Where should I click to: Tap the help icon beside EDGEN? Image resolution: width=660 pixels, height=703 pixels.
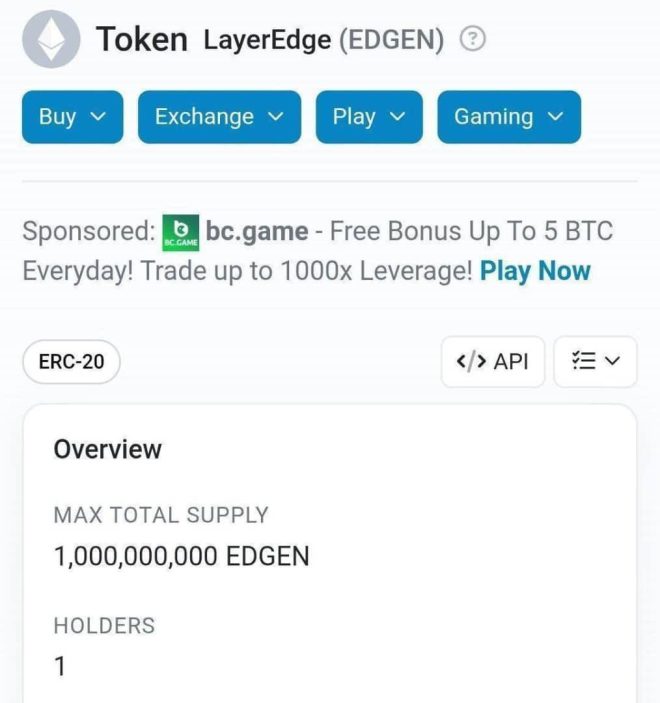point(472,40)
